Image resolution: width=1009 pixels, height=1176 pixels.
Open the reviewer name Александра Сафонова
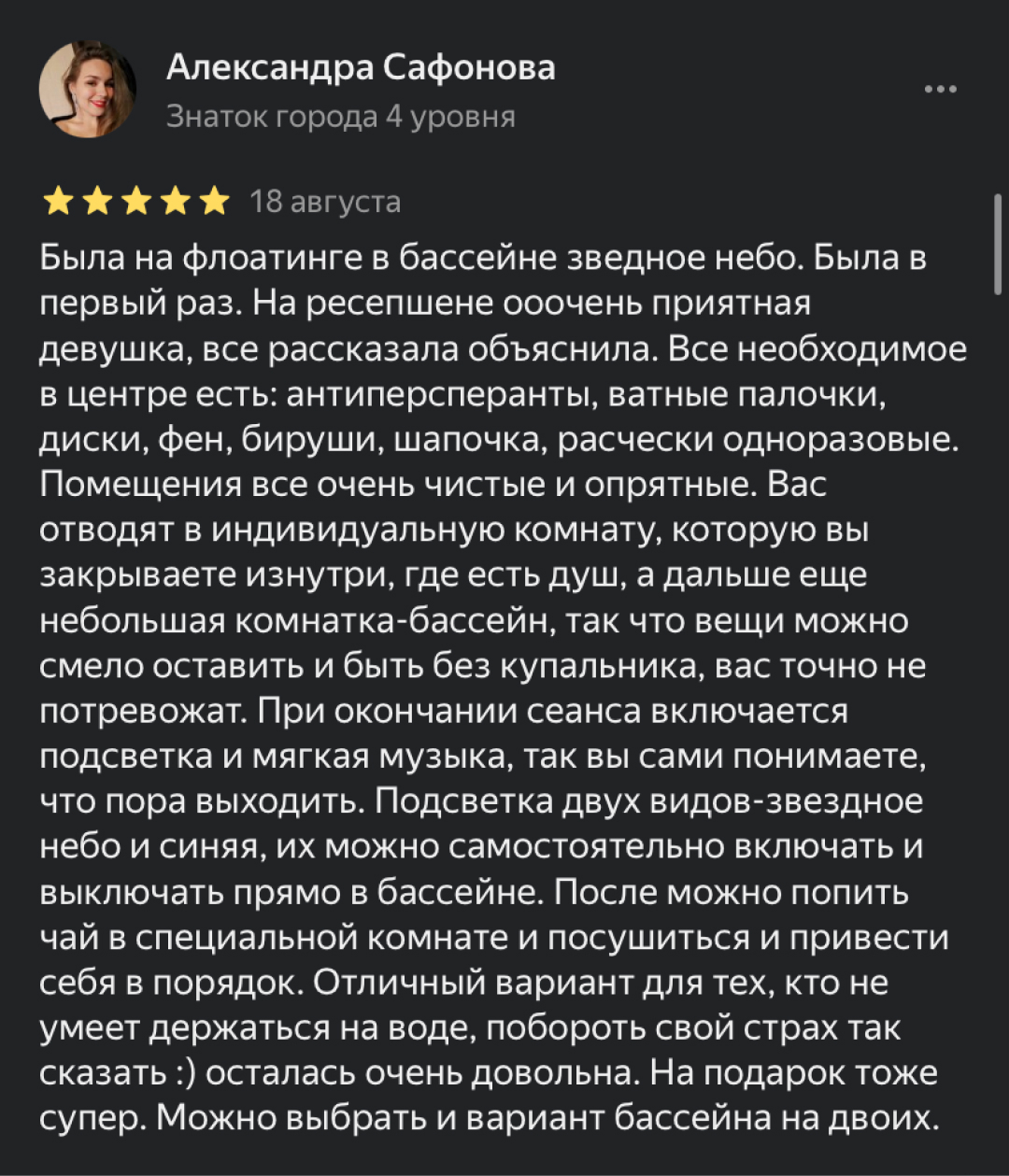point(361,67)
